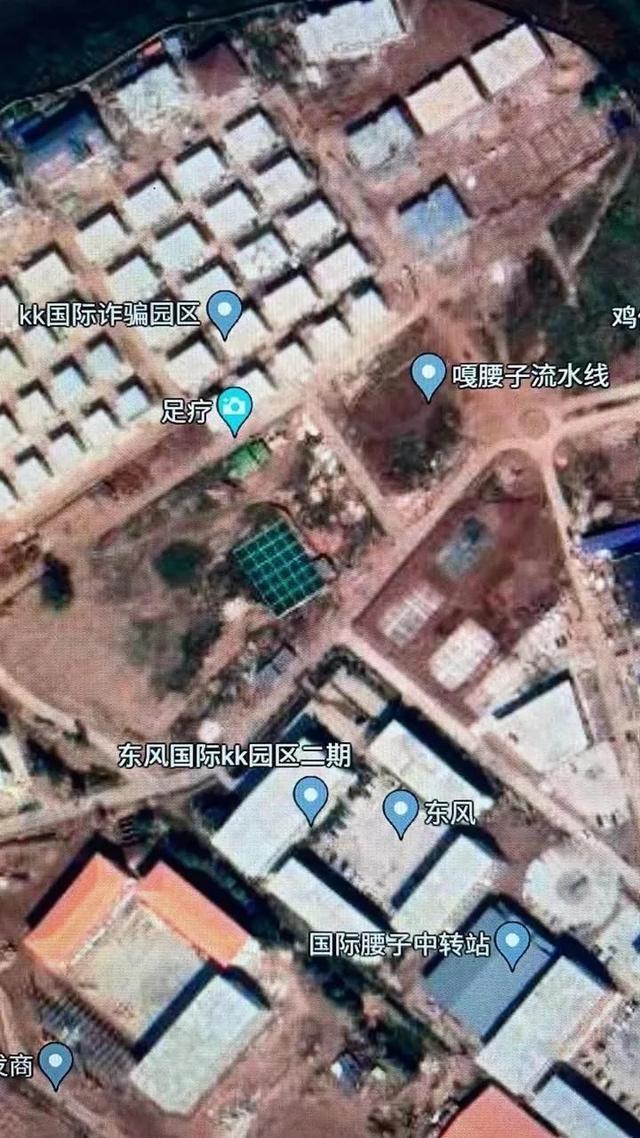Open the 东风国际kk园区二期 placemark
Viewport: 640px width, 1138px height.
point(311,799)
